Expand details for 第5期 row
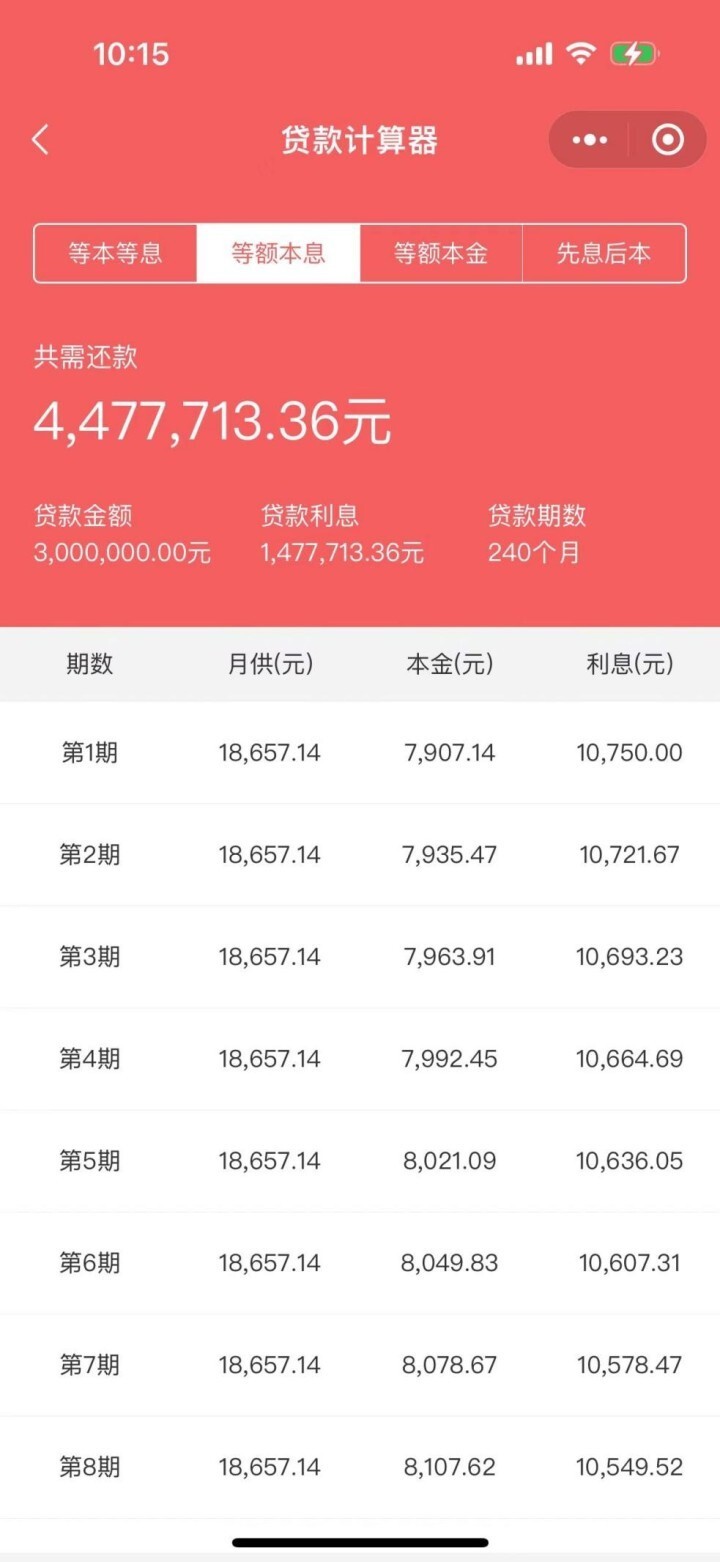Screen dimensions: 720x1562 coord(360,1160)
